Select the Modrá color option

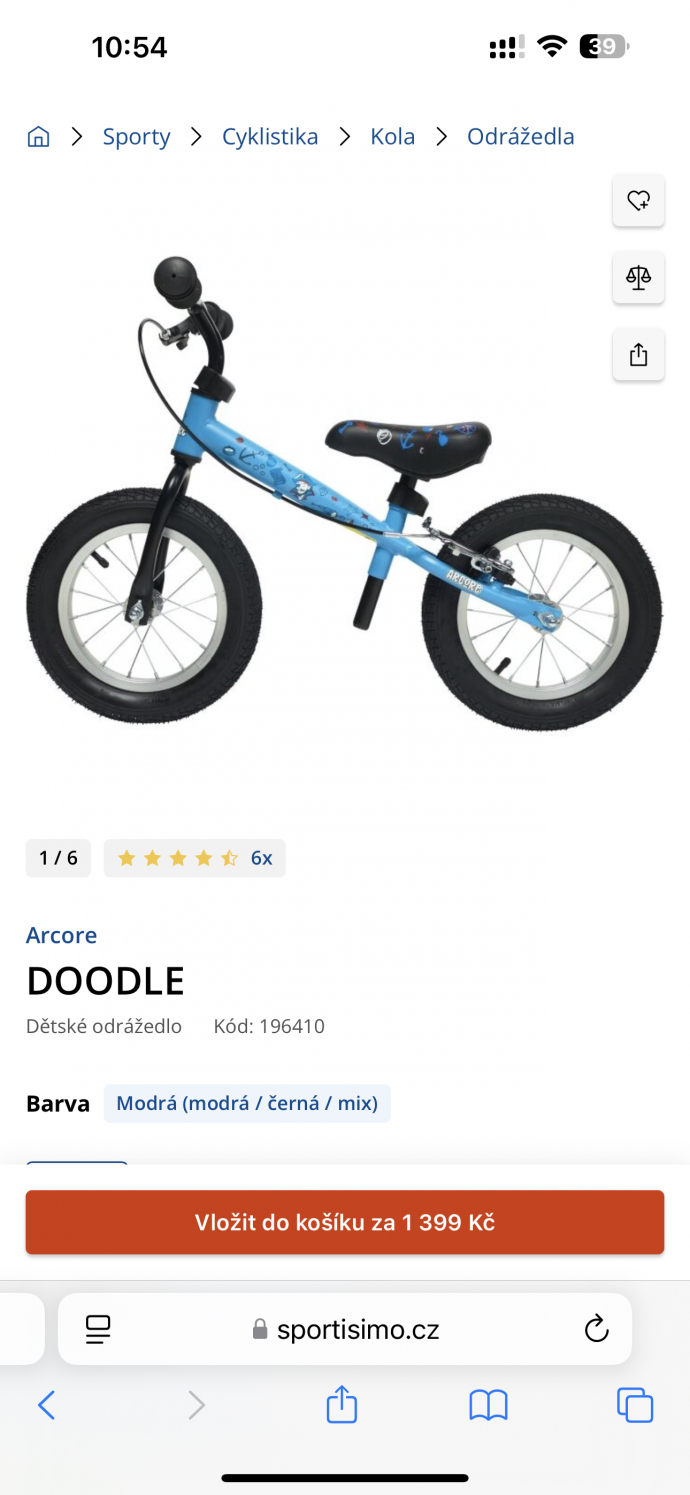tap(247, 1103)
